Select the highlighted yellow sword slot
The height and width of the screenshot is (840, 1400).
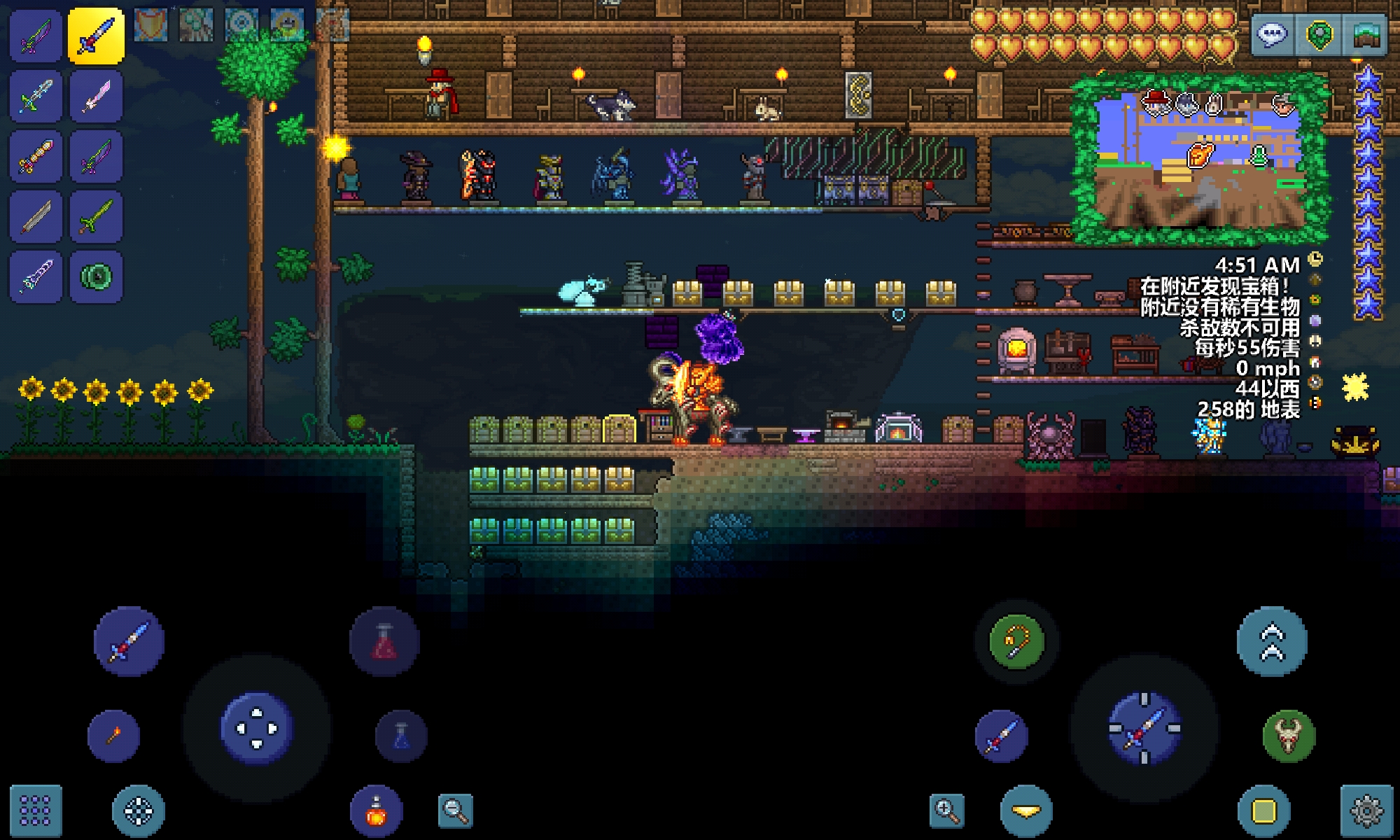coord(96,36)
